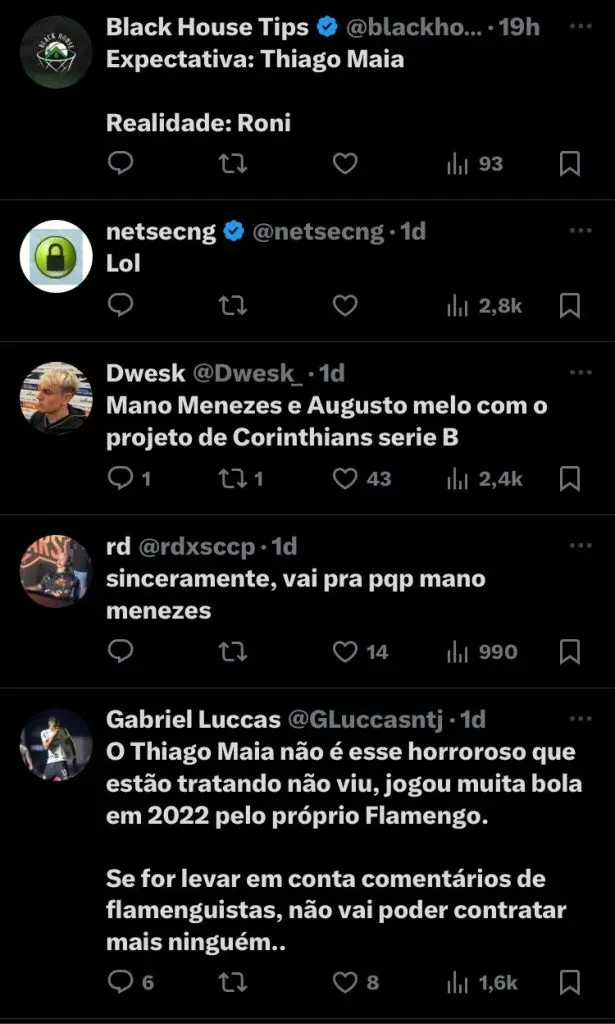Bookmark netsecng's tweet
This screenshot has width=615, height=1024.
[570, 305]
